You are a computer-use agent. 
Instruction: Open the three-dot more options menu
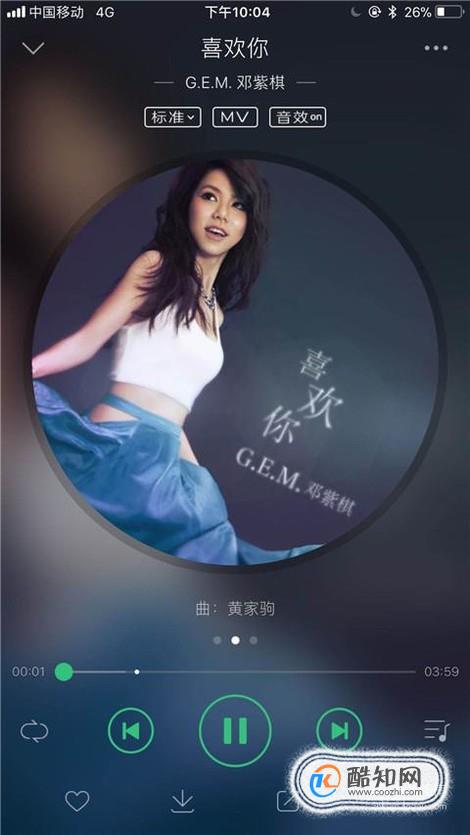tap(436, 48)
